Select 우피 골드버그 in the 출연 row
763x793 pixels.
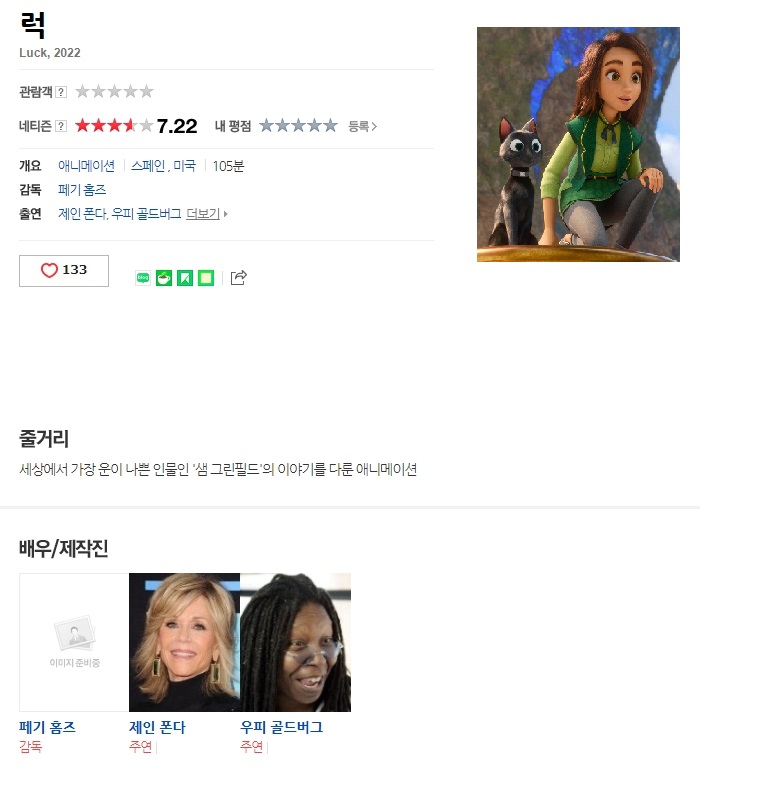coord(146,214)
